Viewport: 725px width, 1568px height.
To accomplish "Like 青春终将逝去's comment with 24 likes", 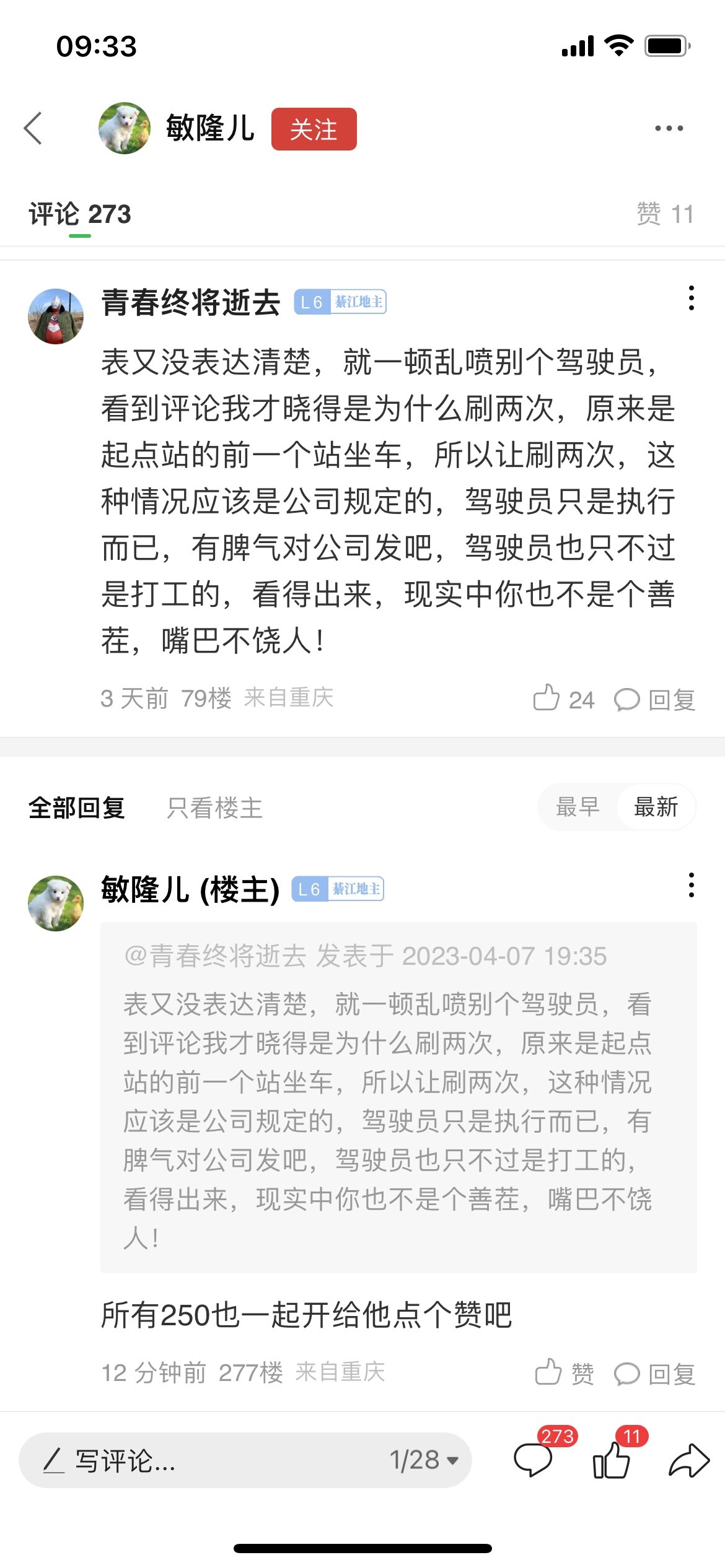I will pyautogui.click(x=563, y=699).
